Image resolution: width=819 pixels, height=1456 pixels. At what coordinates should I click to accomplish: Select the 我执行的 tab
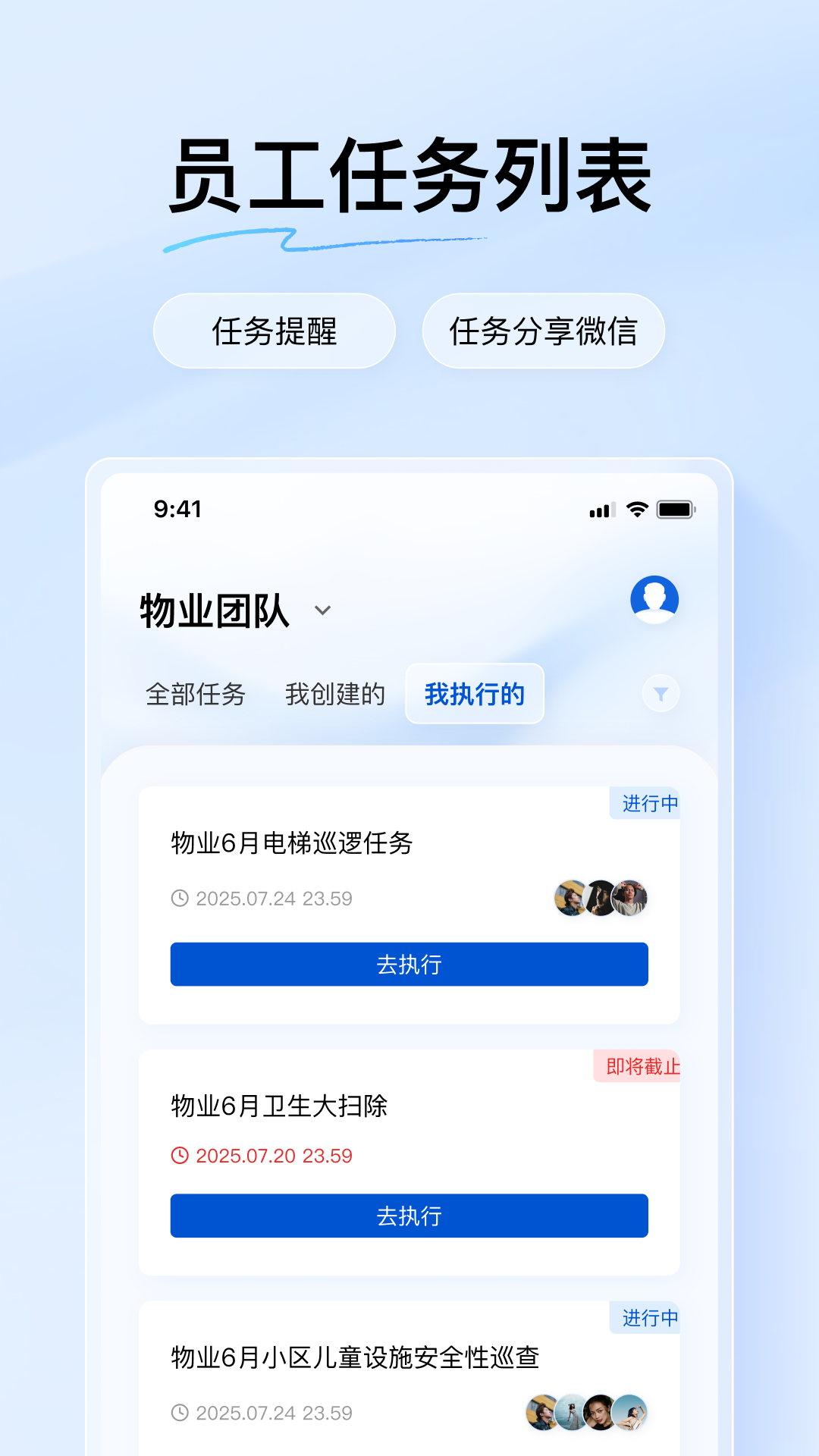(x=474, y=693)
